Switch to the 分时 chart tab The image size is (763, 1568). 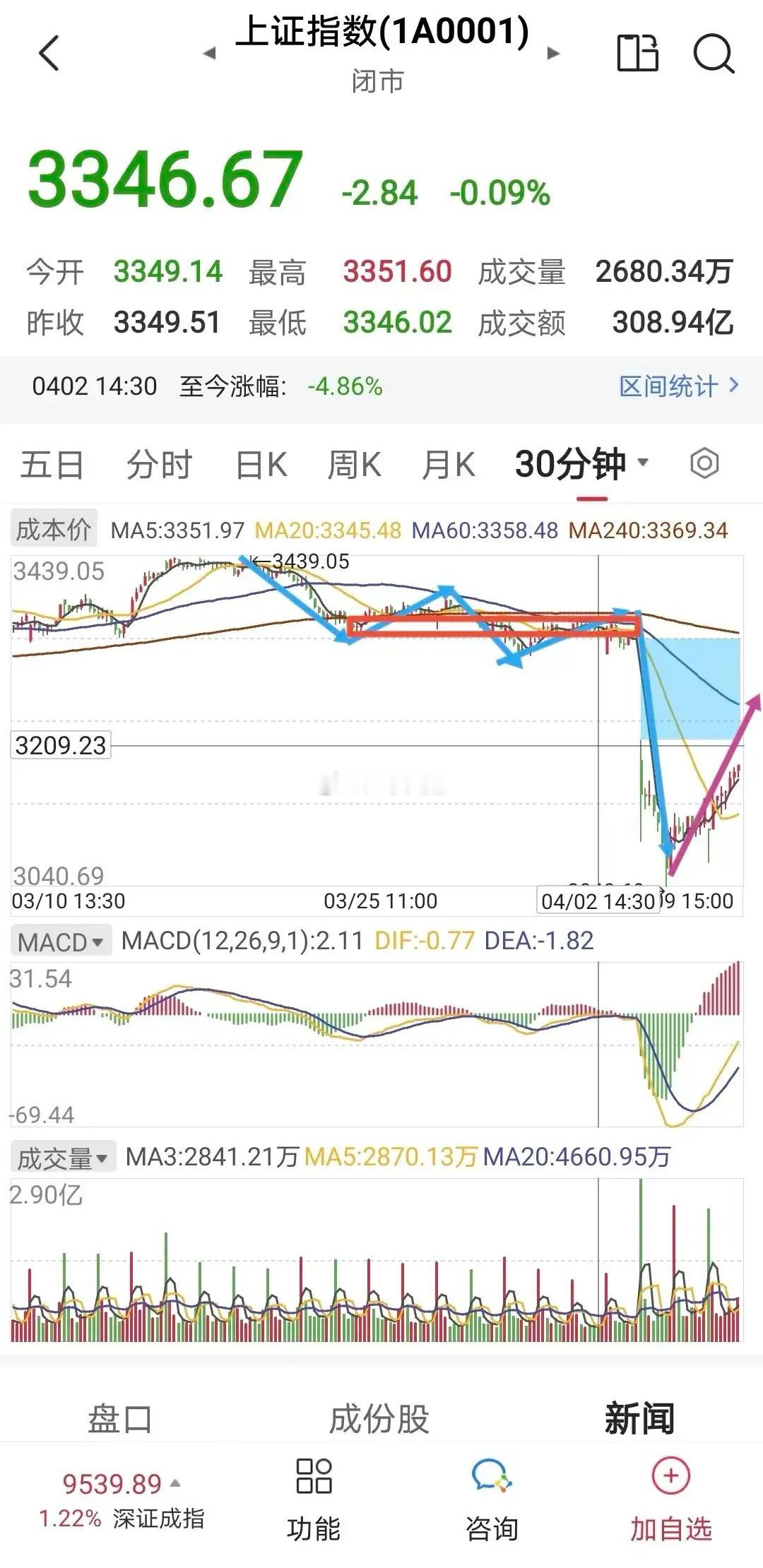tap(160, 465)
